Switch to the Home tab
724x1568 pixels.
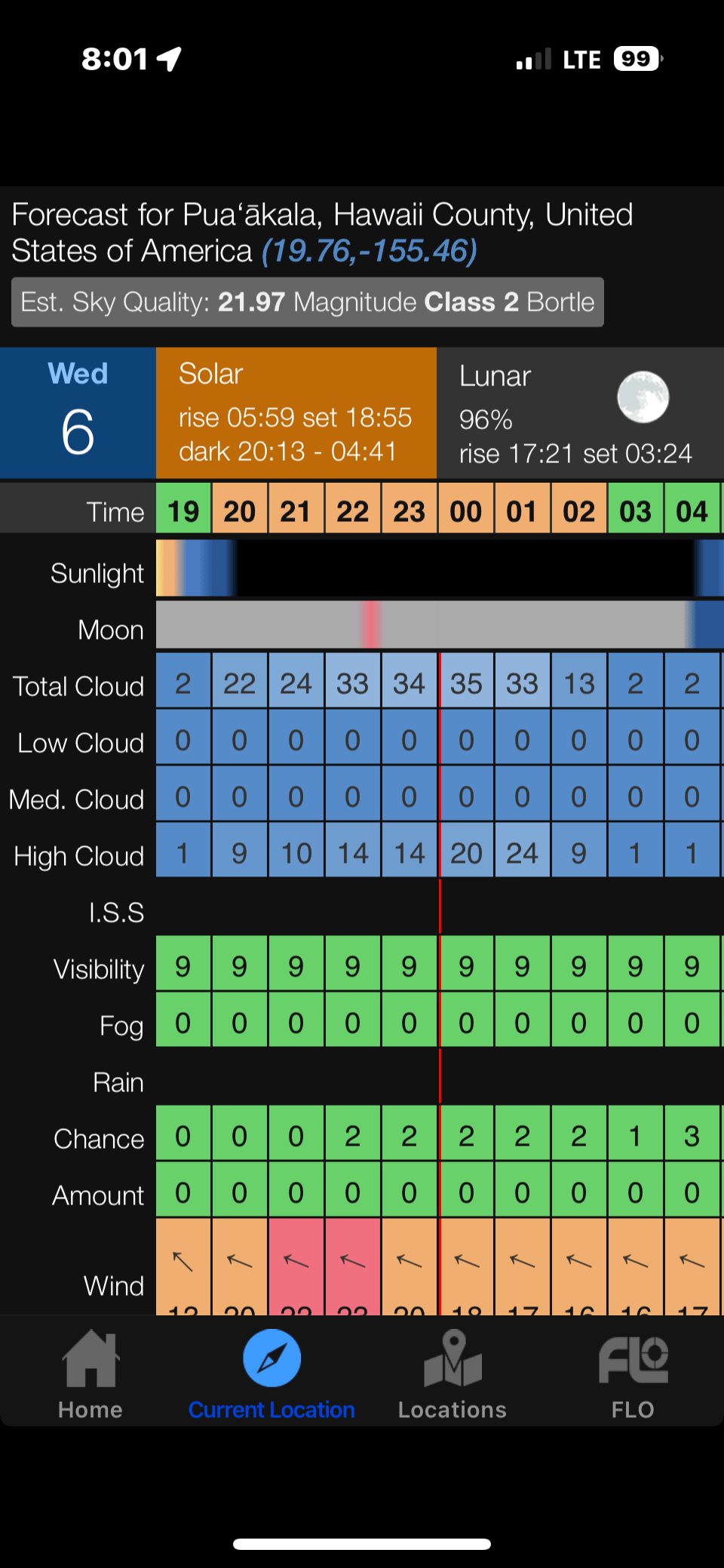pyautogui.click(x=90, y=1374)
